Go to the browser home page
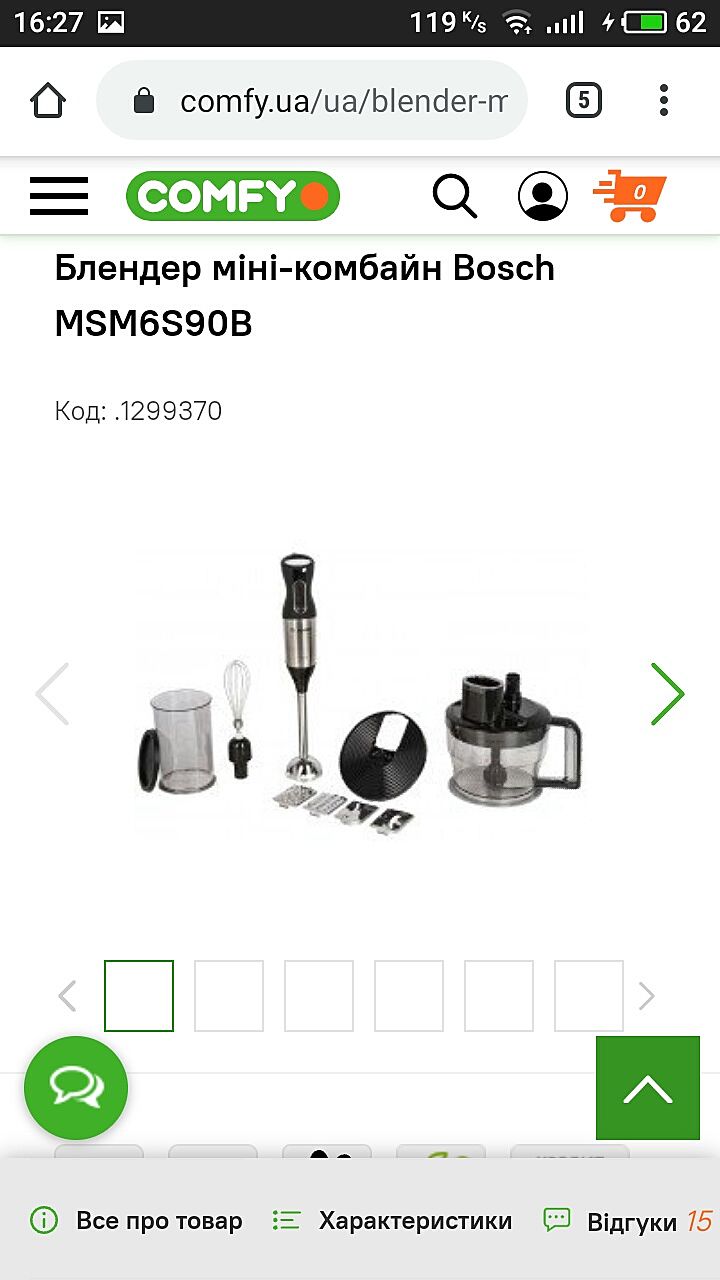This screenshot has height=1280, width=720. pyautogui.click(x=48, y=101)
